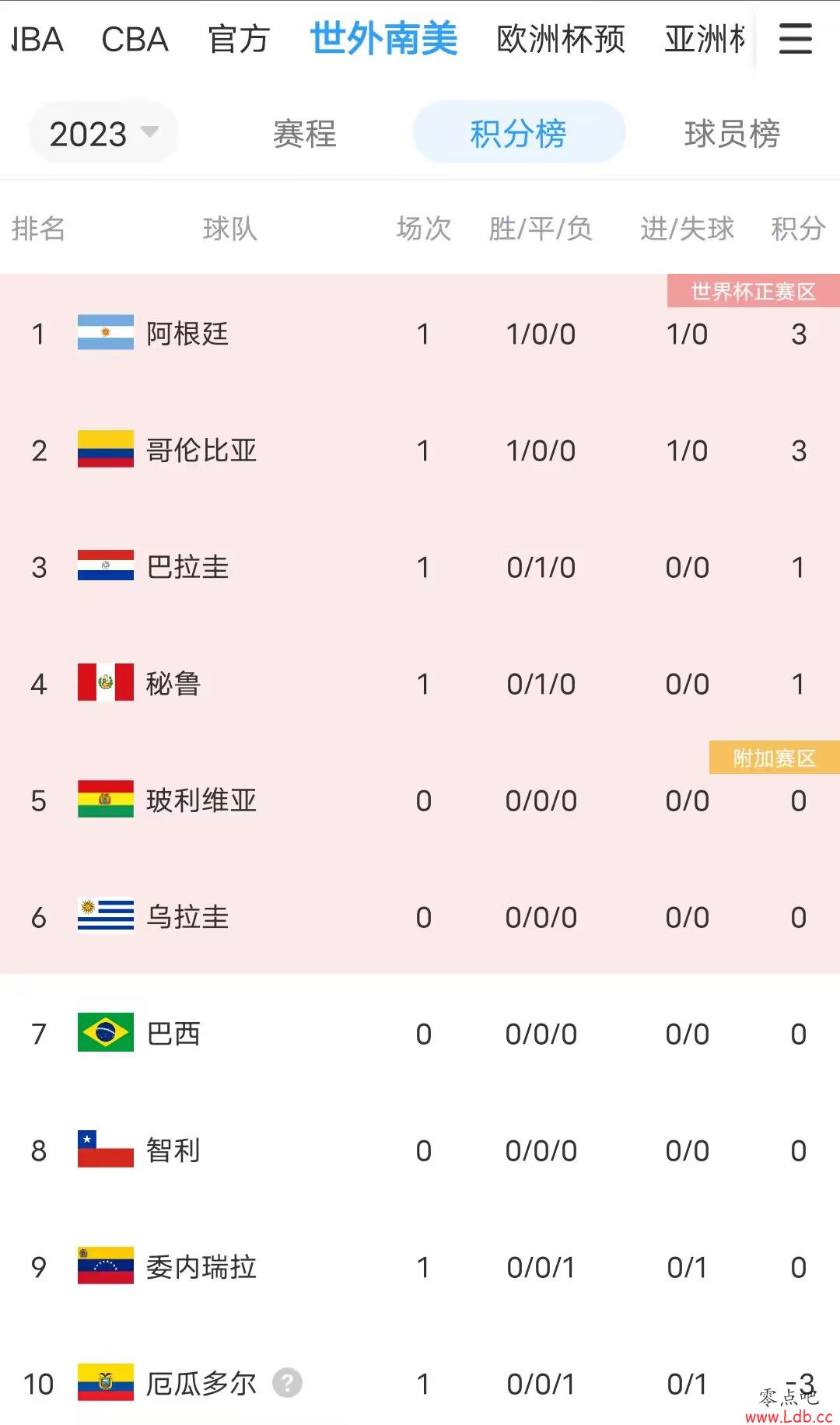Open the 阿根廷 team row
Screen dimensions: 840x1425
[420, 334]
